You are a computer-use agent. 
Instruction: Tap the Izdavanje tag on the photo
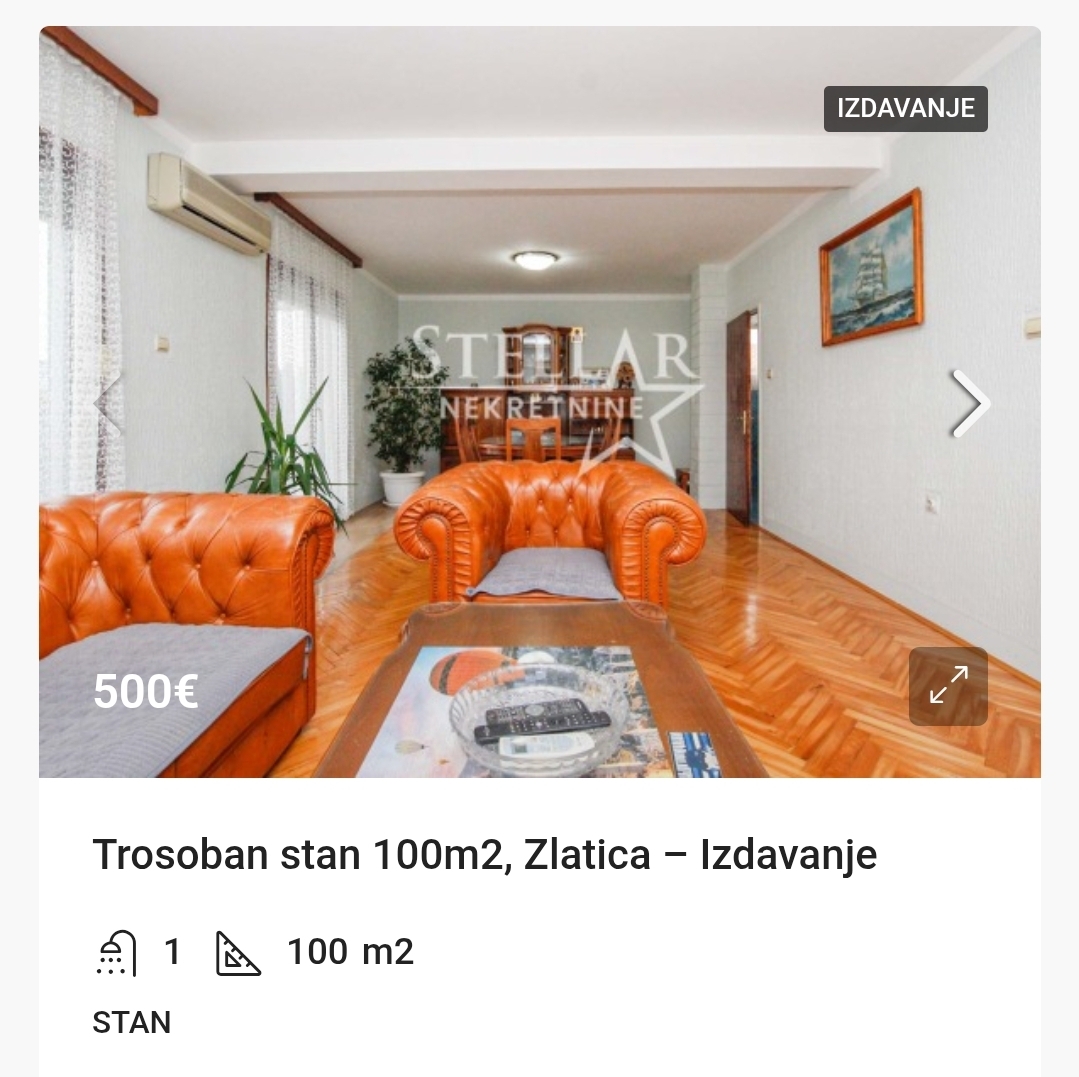pyautogui.click(x=905, y=109)
